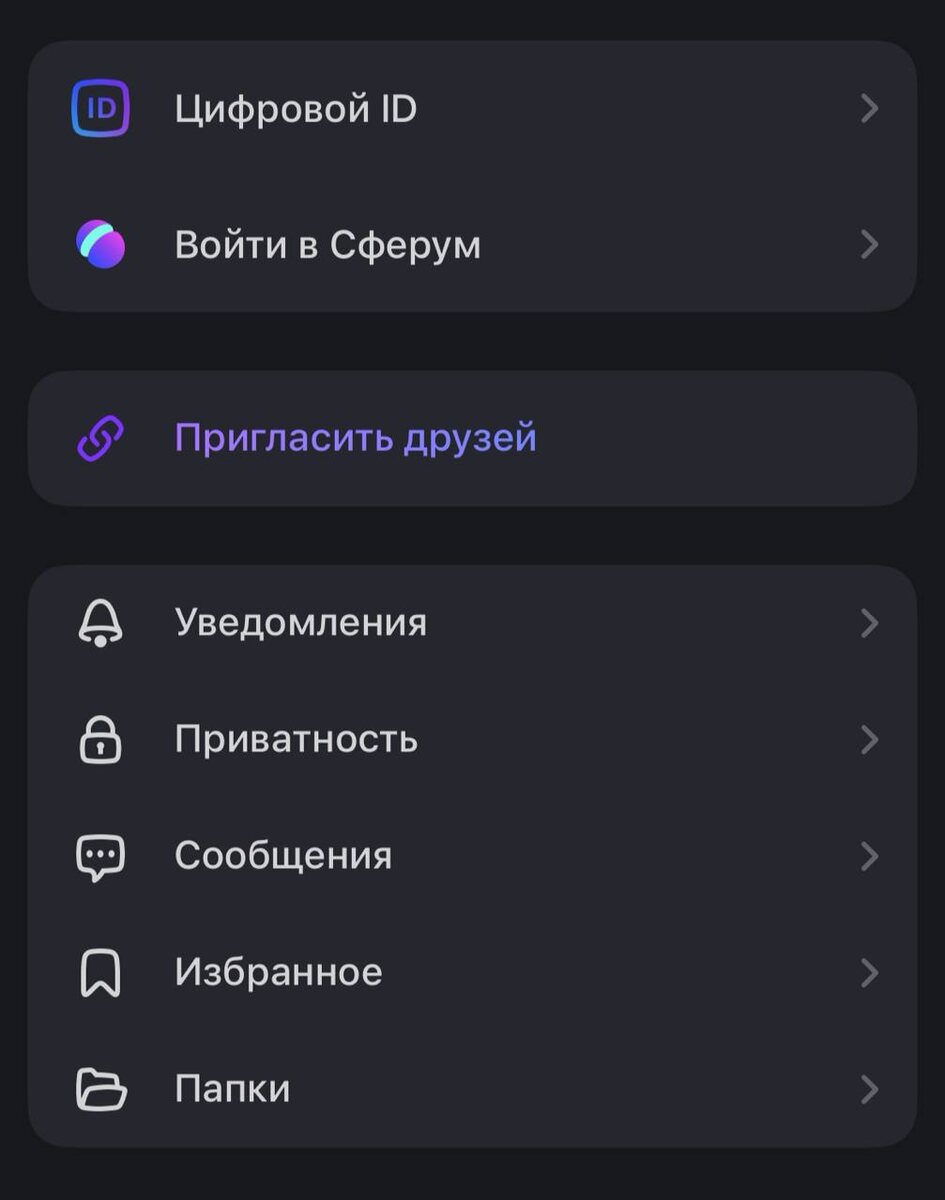Click the folder icon next to Папки
The image size is (945, 1200).
pyautogui.click(x=100, y=1086)
